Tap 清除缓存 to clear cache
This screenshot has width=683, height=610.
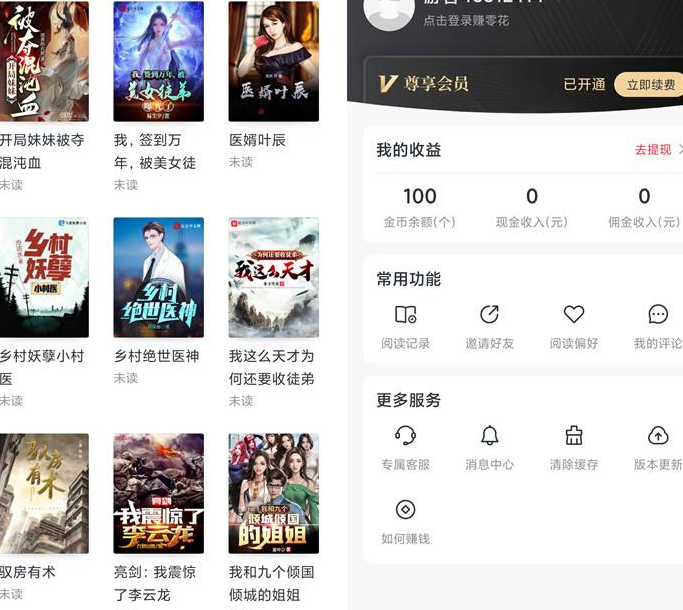point(573,447)
